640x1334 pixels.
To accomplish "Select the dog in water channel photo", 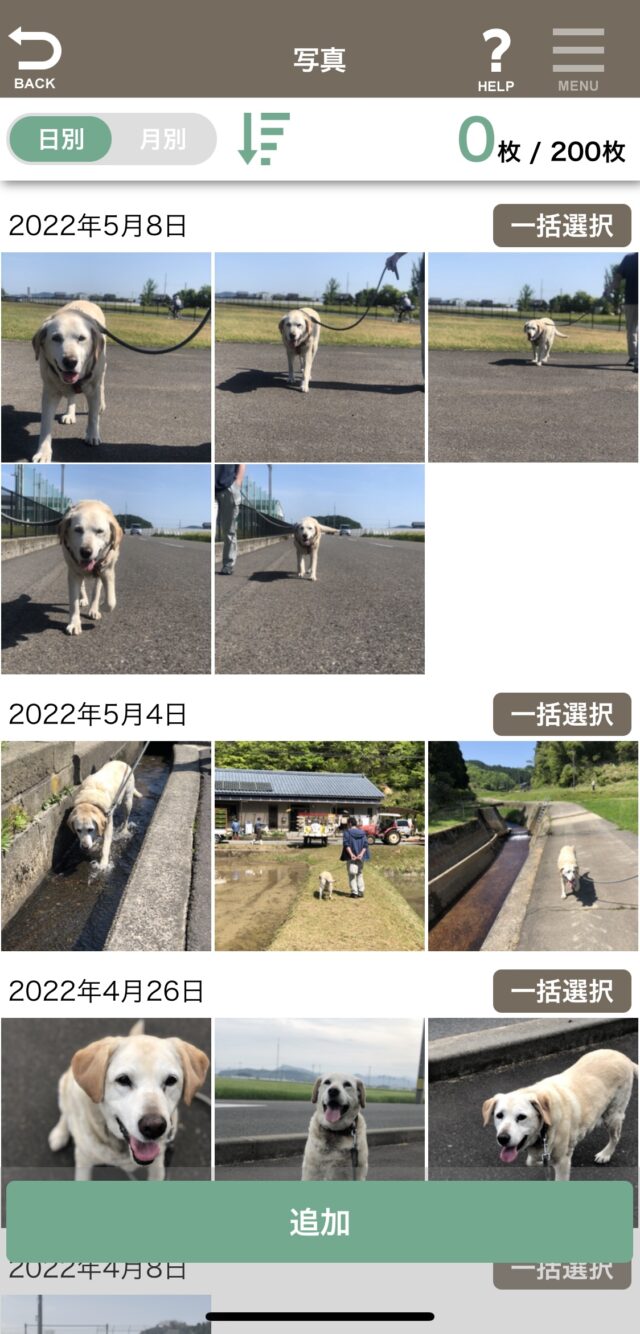I will click(106, 846).
